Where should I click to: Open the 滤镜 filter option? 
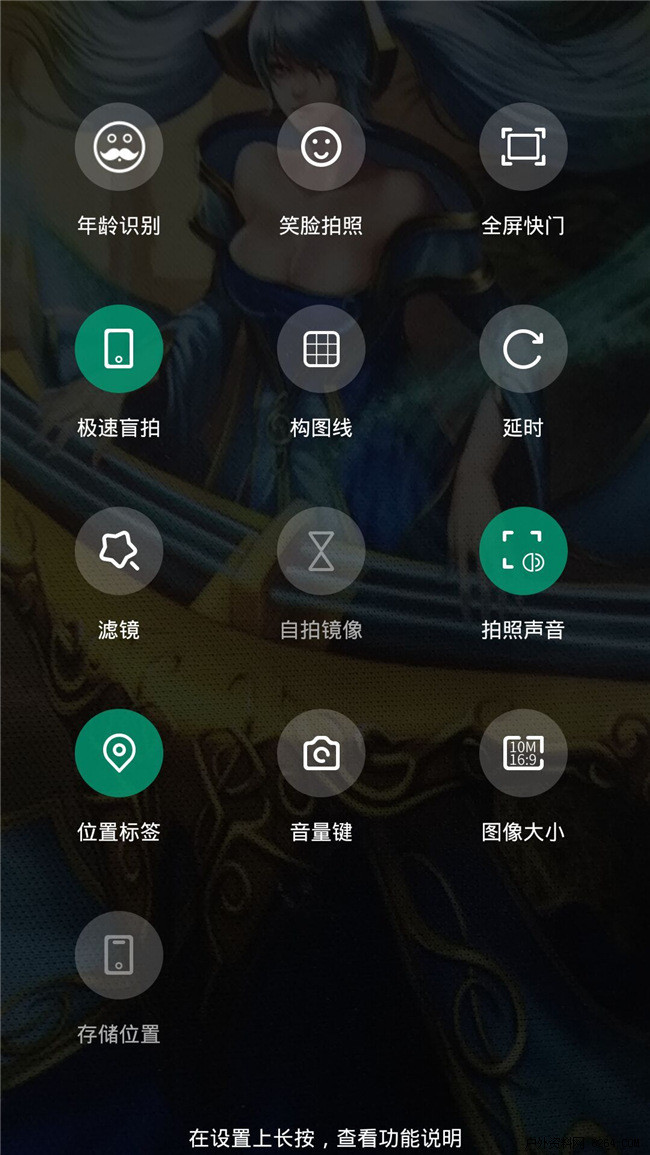[119, 551]
